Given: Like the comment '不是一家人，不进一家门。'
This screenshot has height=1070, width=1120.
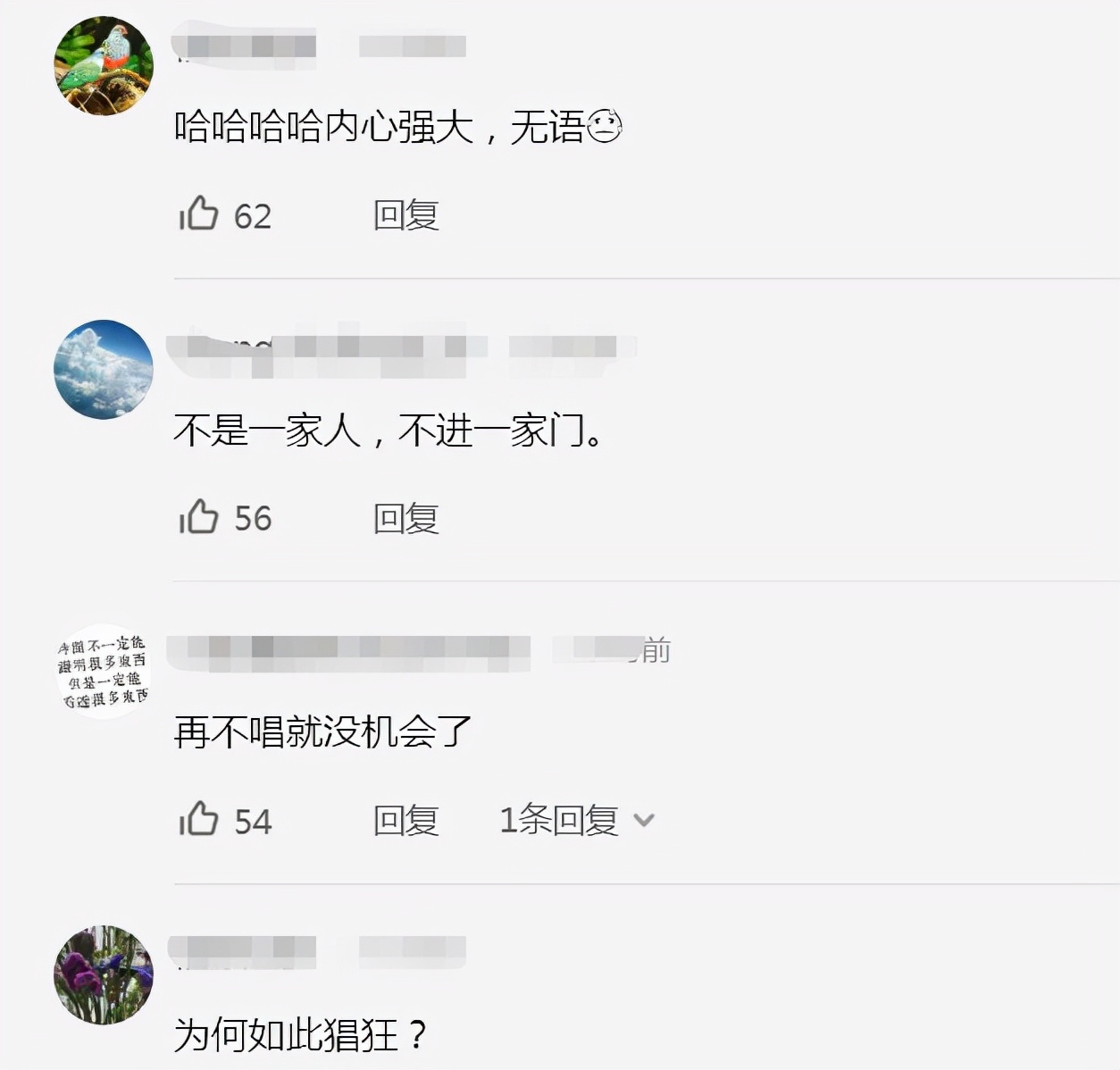Looking at the screenshot, I should pyautogui.click(x=199, y=517).
